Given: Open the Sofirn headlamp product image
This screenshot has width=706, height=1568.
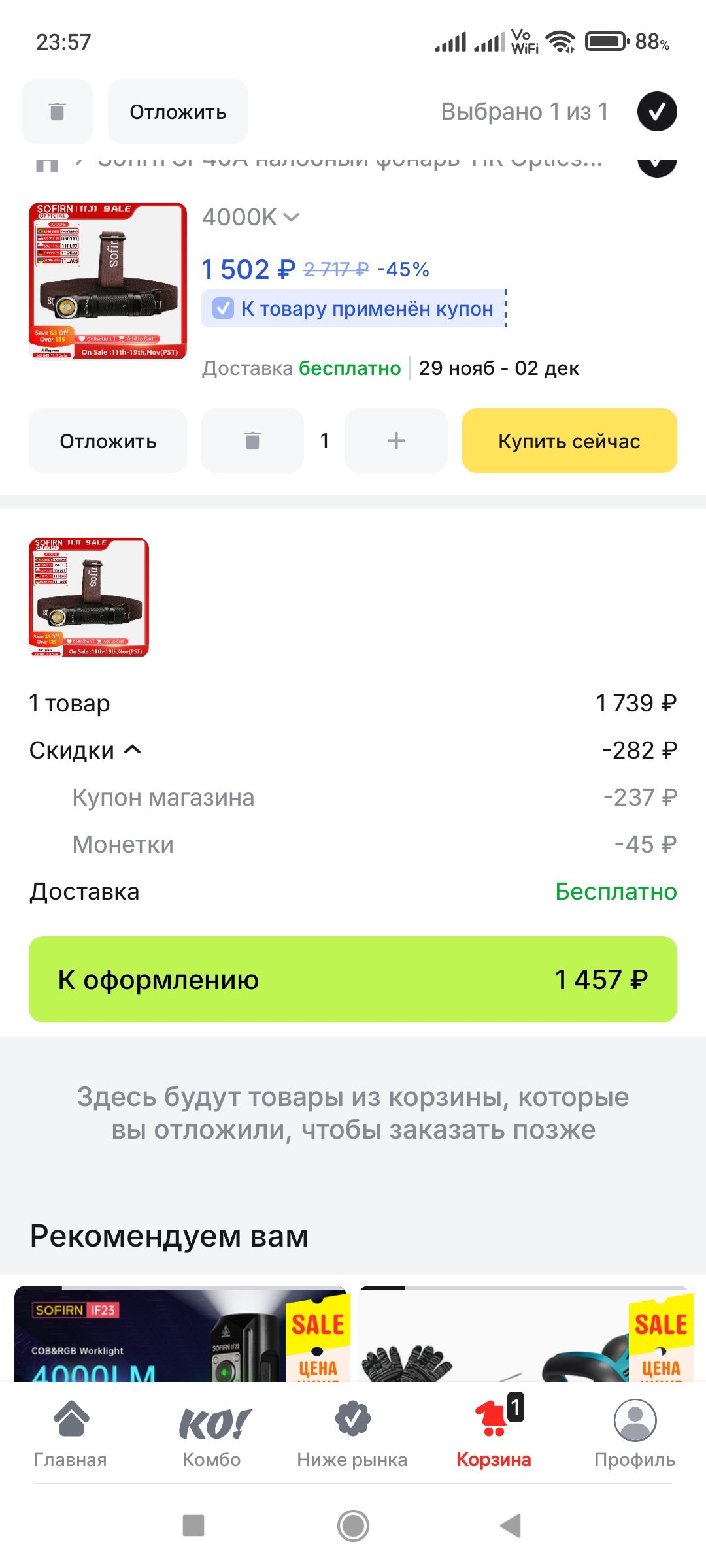Looking at the screenshot, I should (x=108, y=281).
